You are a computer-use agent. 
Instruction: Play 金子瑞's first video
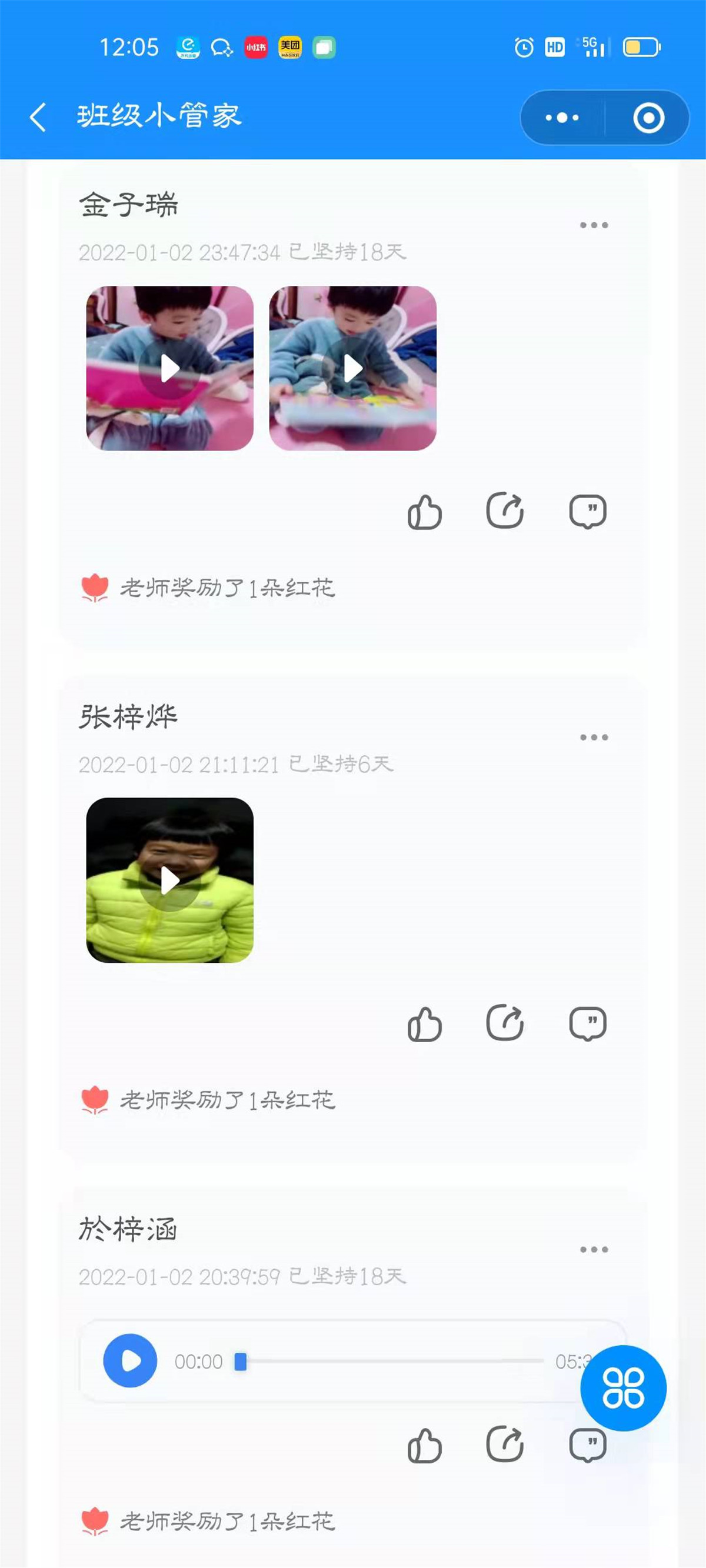point(170,368)
